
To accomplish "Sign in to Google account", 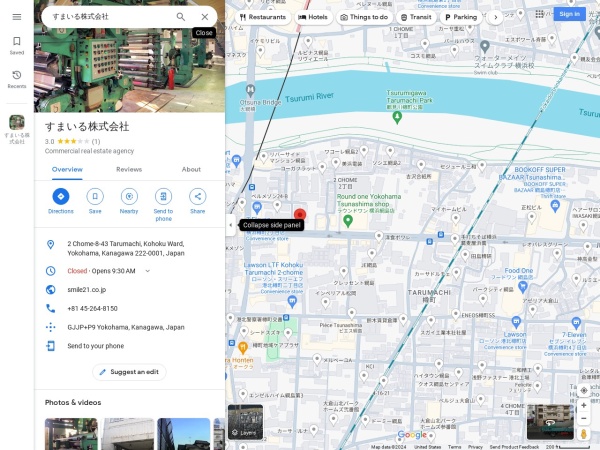I will pyautogui.click(x=569, y=14).
